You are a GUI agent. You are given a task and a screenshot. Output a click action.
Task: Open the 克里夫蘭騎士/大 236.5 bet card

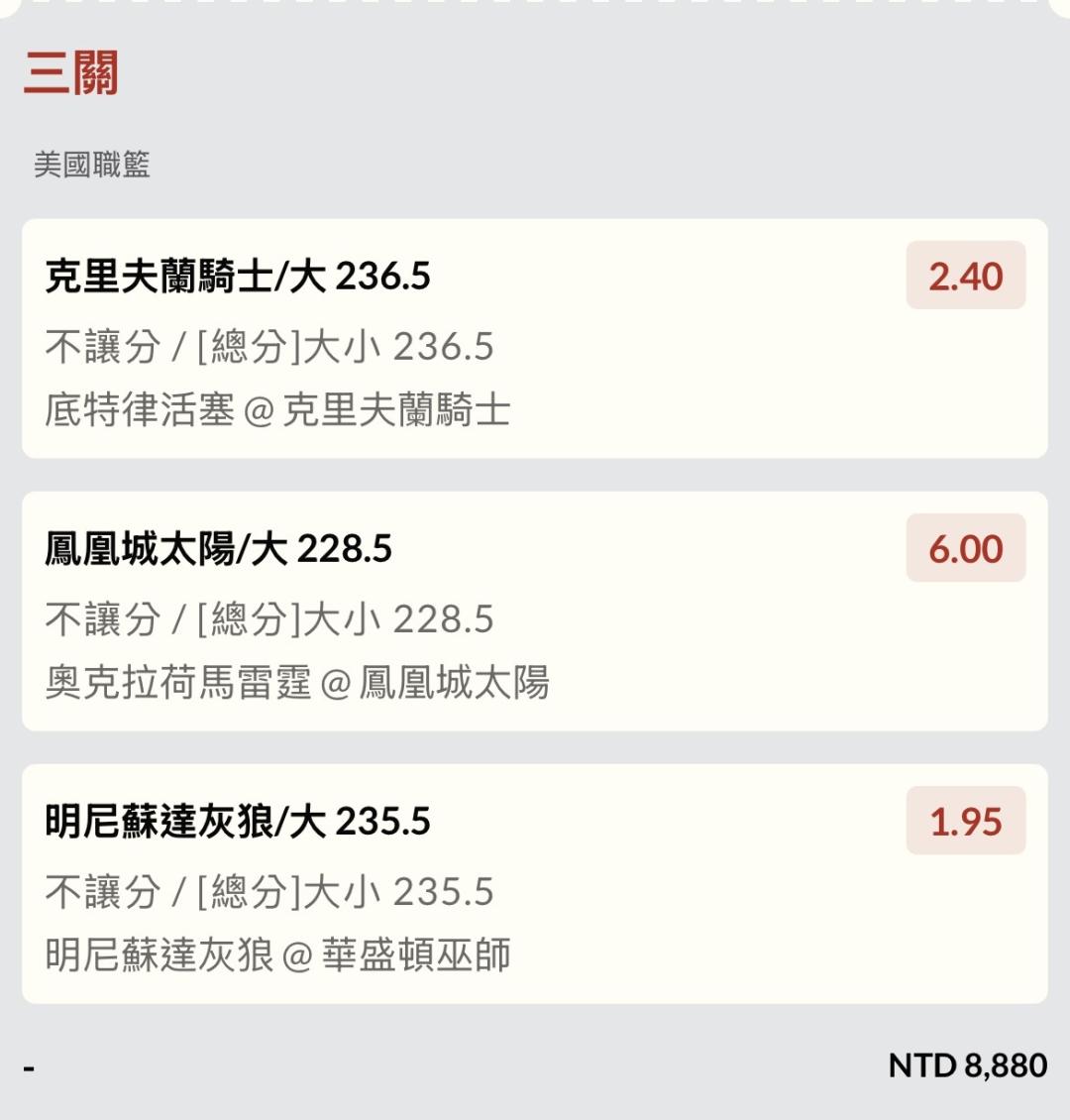tap(535, 339)
